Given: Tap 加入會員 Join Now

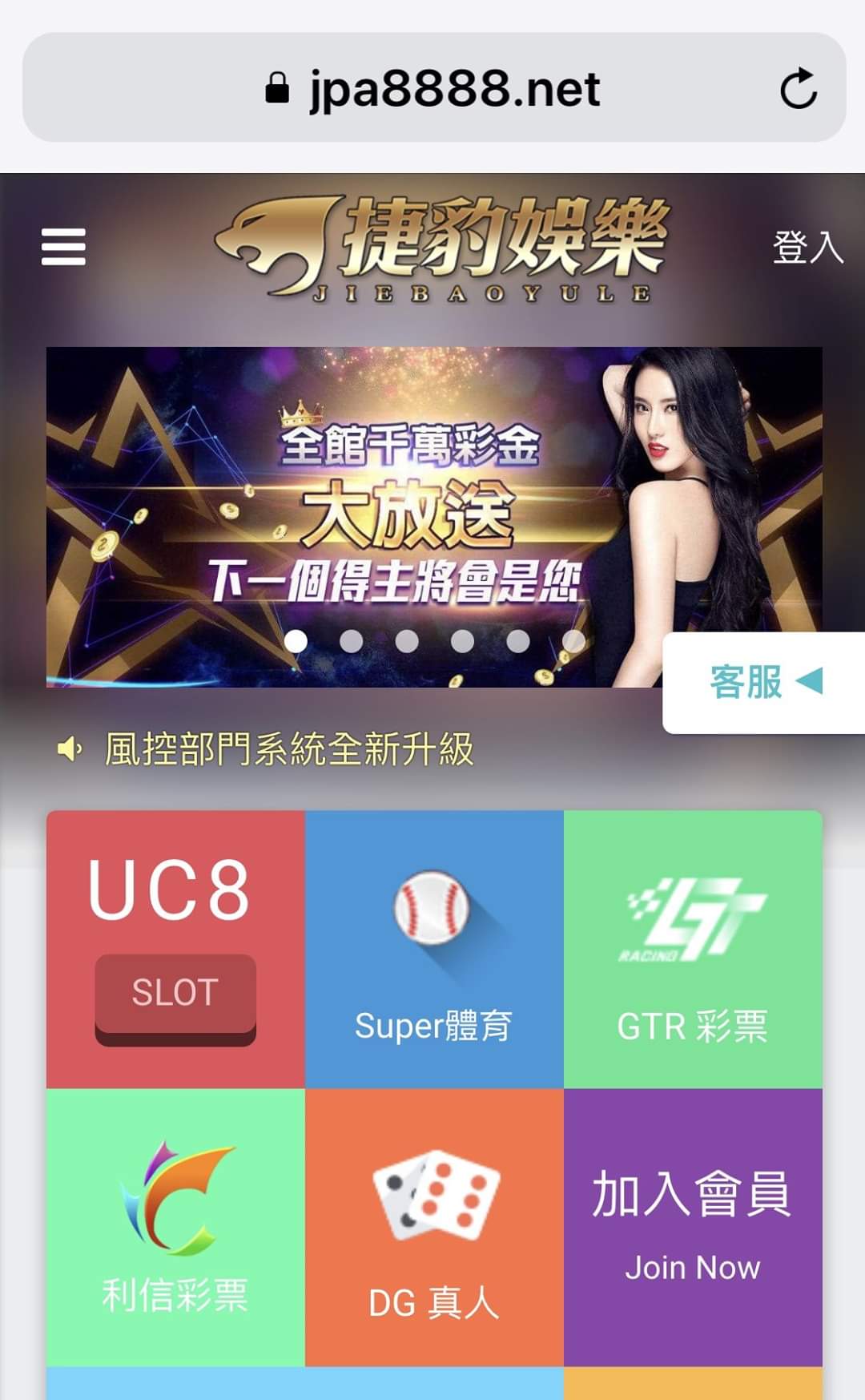Looking at the screenshot, I should pyautogui.click(x=693, y=1226).
